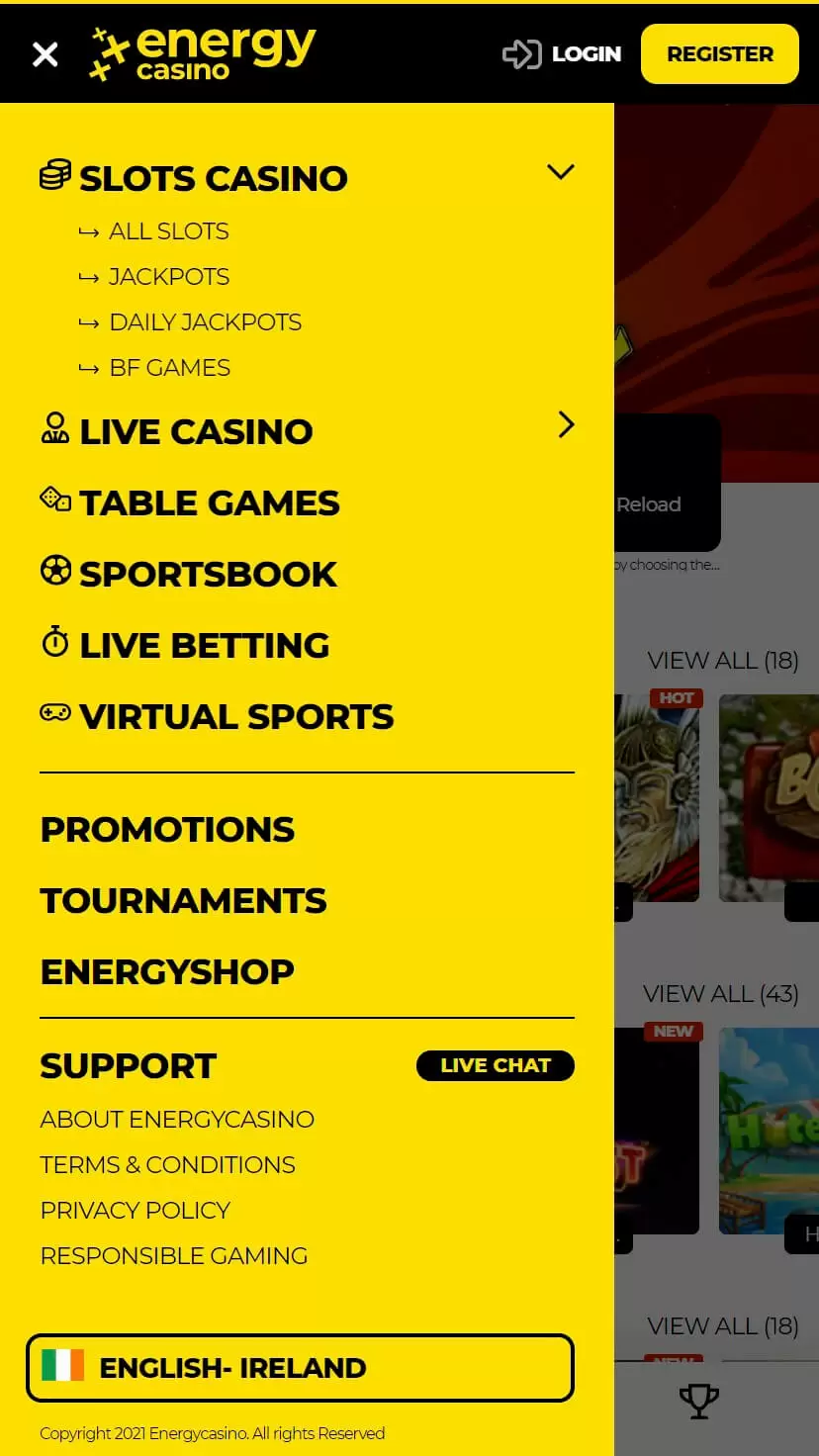Open Responsible Gaming page

click(x=174, y=1256)
